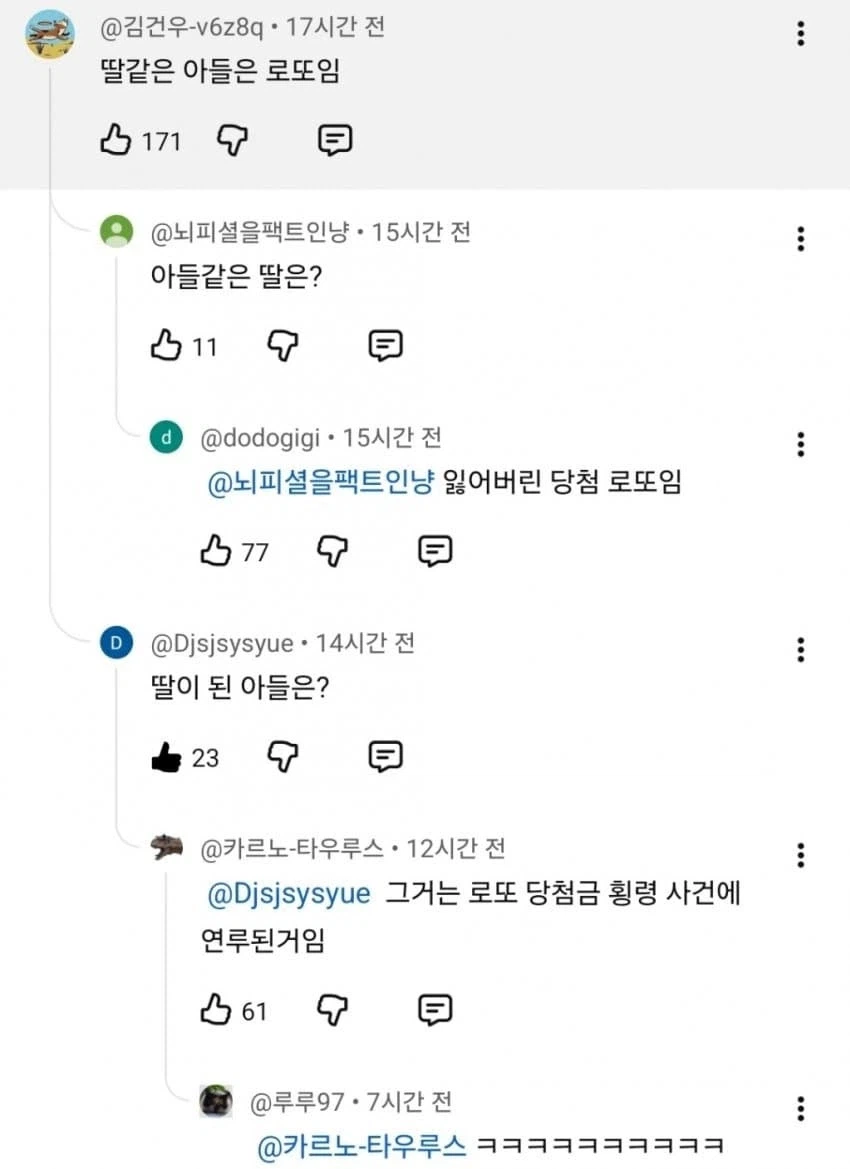The width and height of the screenshot is (850, 1169).
Task: Open options menu for @김건우-v6z8q's comment
Action: (799, 33)
